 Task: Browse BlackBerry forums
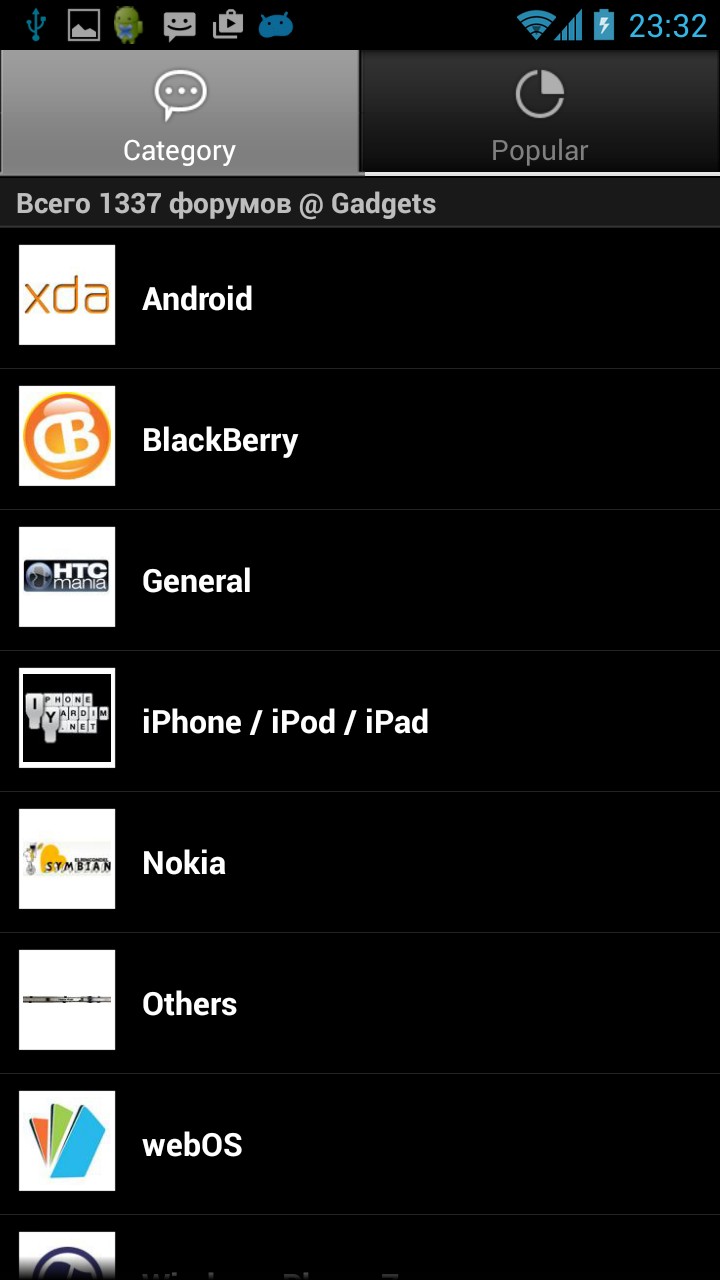tap(360, 439)
